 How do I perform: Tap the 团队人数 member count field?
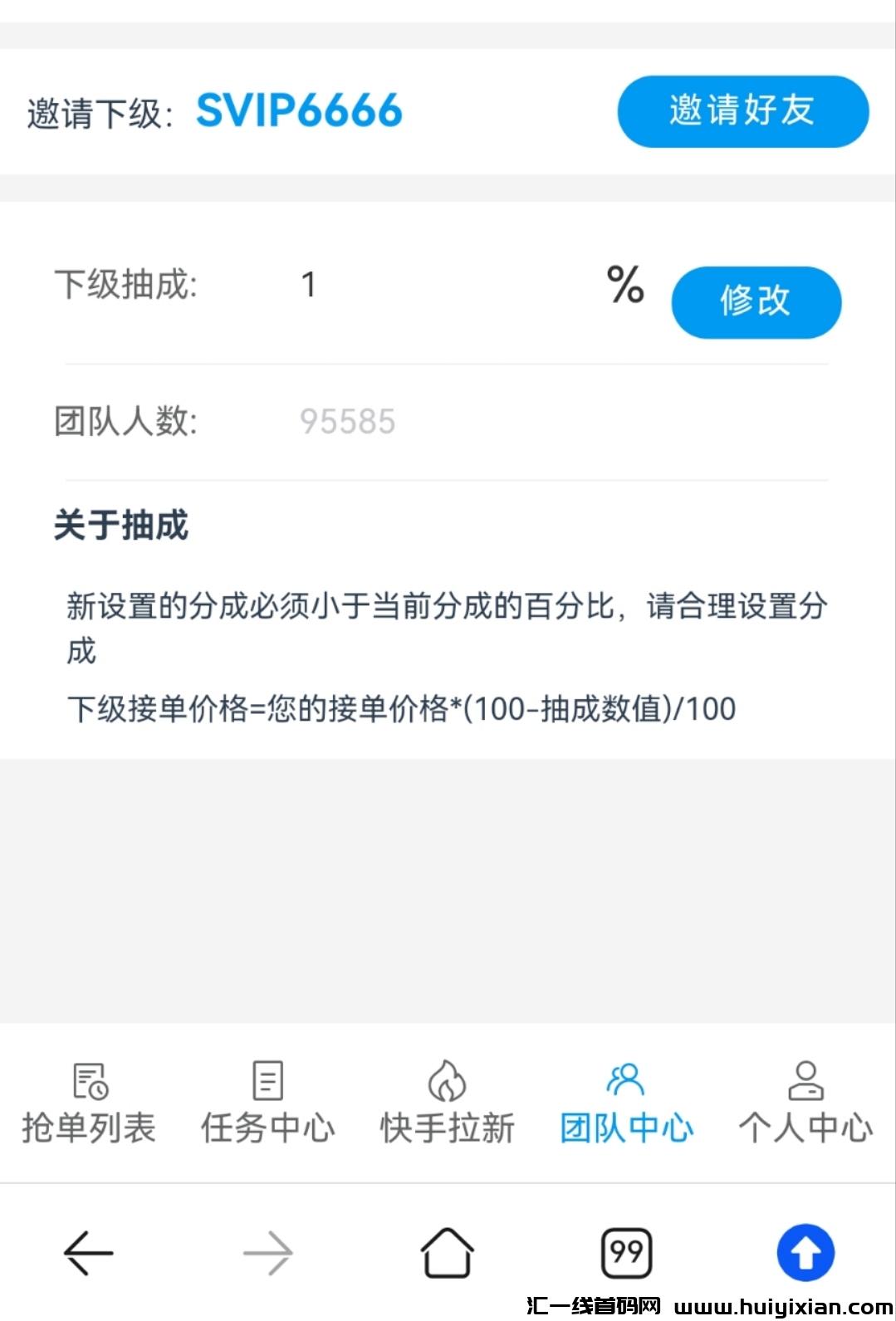(x=347, y=422)
